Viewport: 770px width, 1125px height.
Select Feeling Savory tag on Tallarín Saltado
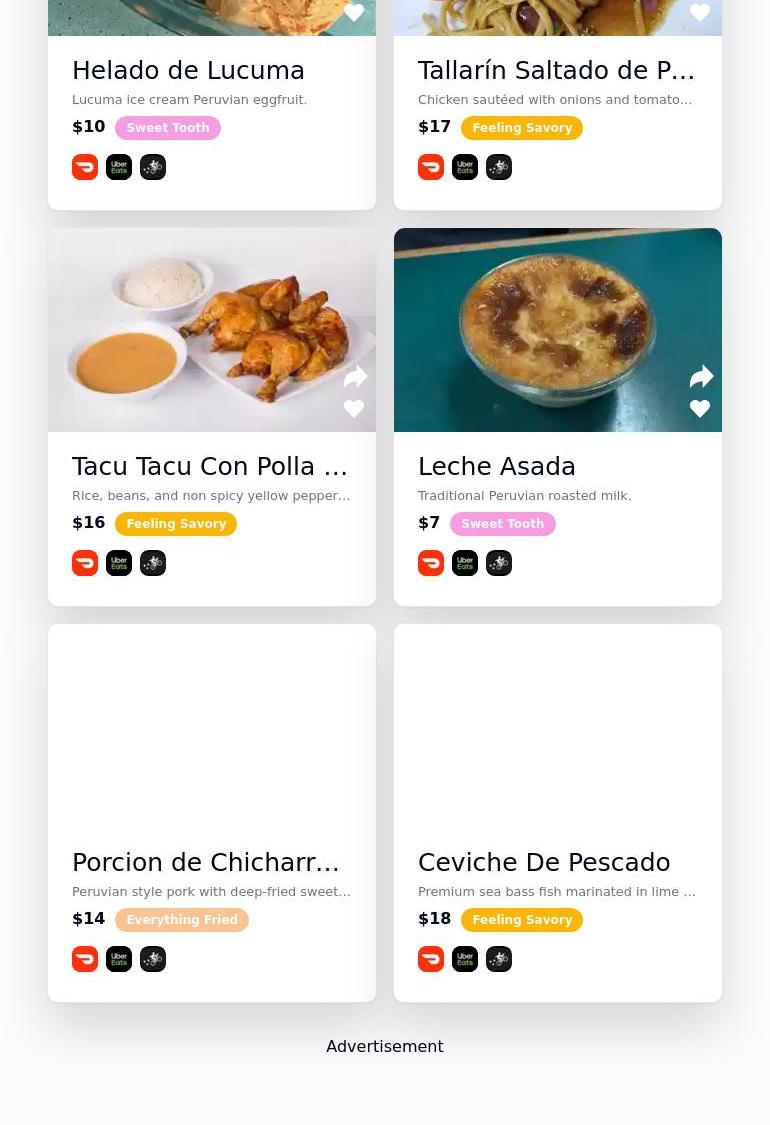[522, 128]
